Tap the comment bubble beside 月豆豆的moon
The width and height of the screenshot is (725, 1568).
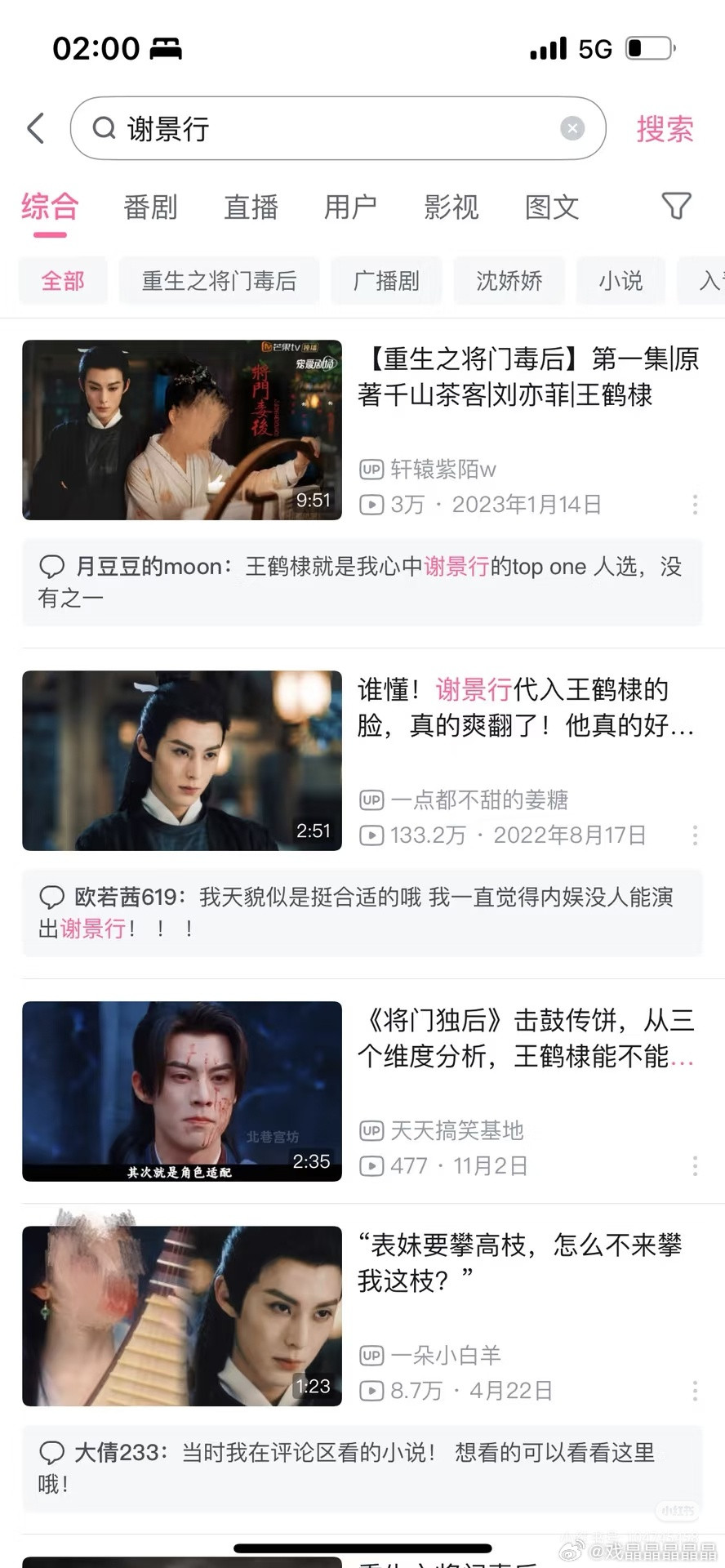(52, 566)
